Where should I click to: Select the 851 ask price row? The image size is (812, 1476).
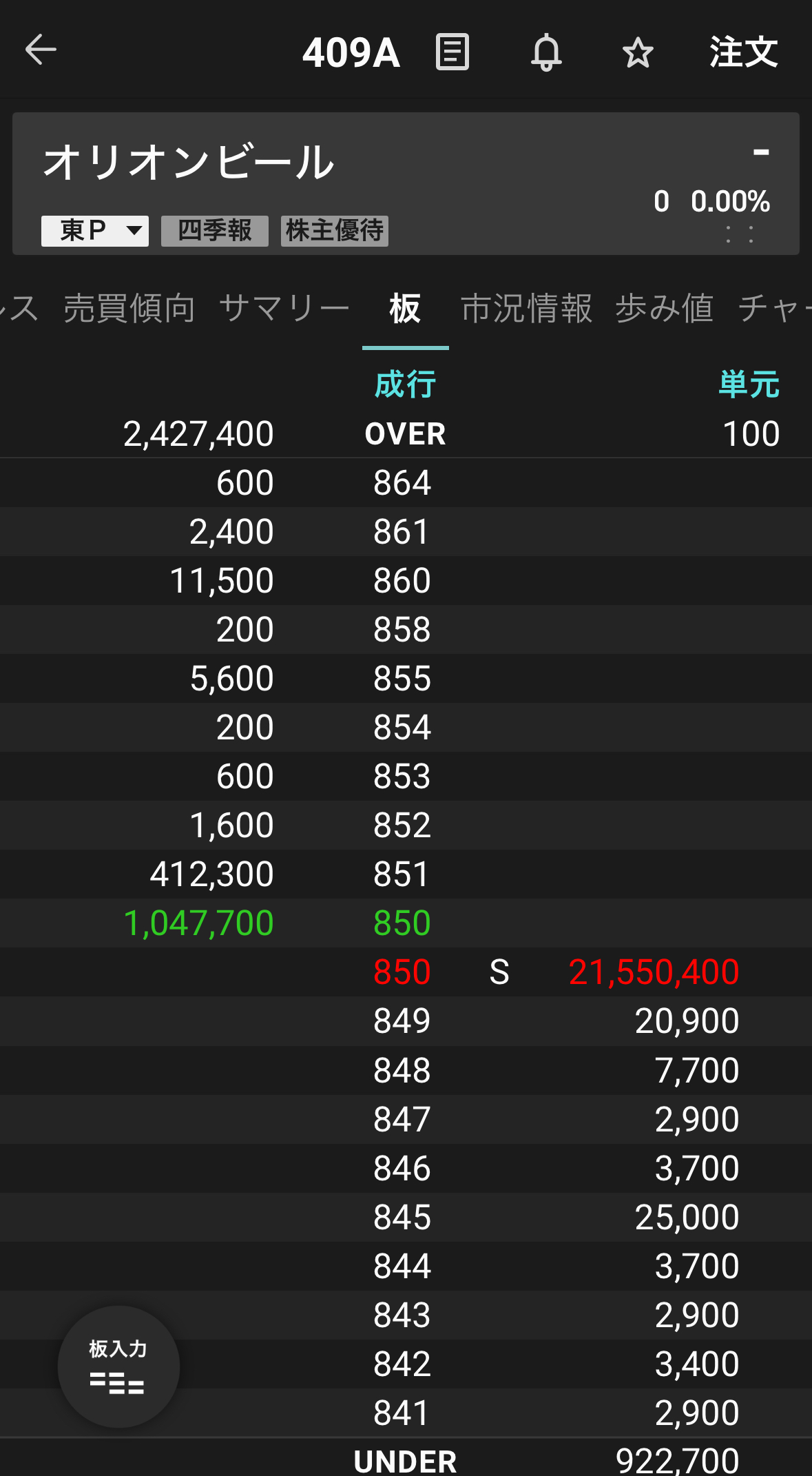pos(402,874)
